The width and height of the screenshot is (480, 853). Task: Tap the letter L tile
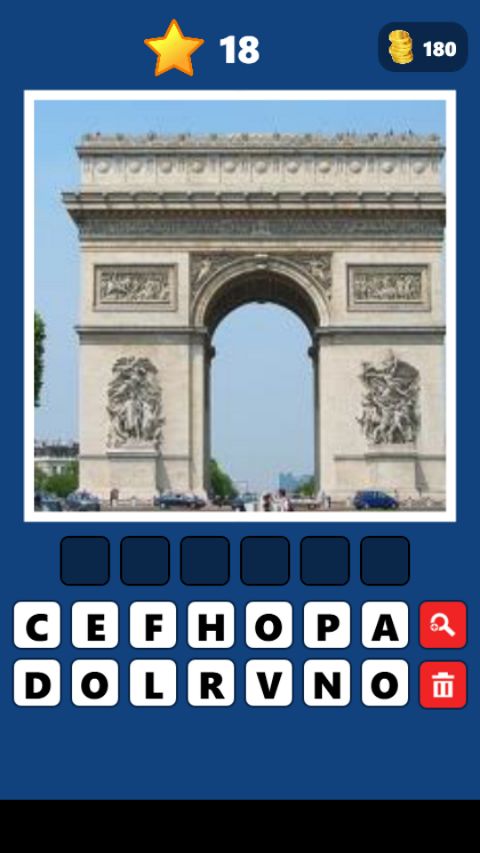pyautogui.click(x=153, y=683)
